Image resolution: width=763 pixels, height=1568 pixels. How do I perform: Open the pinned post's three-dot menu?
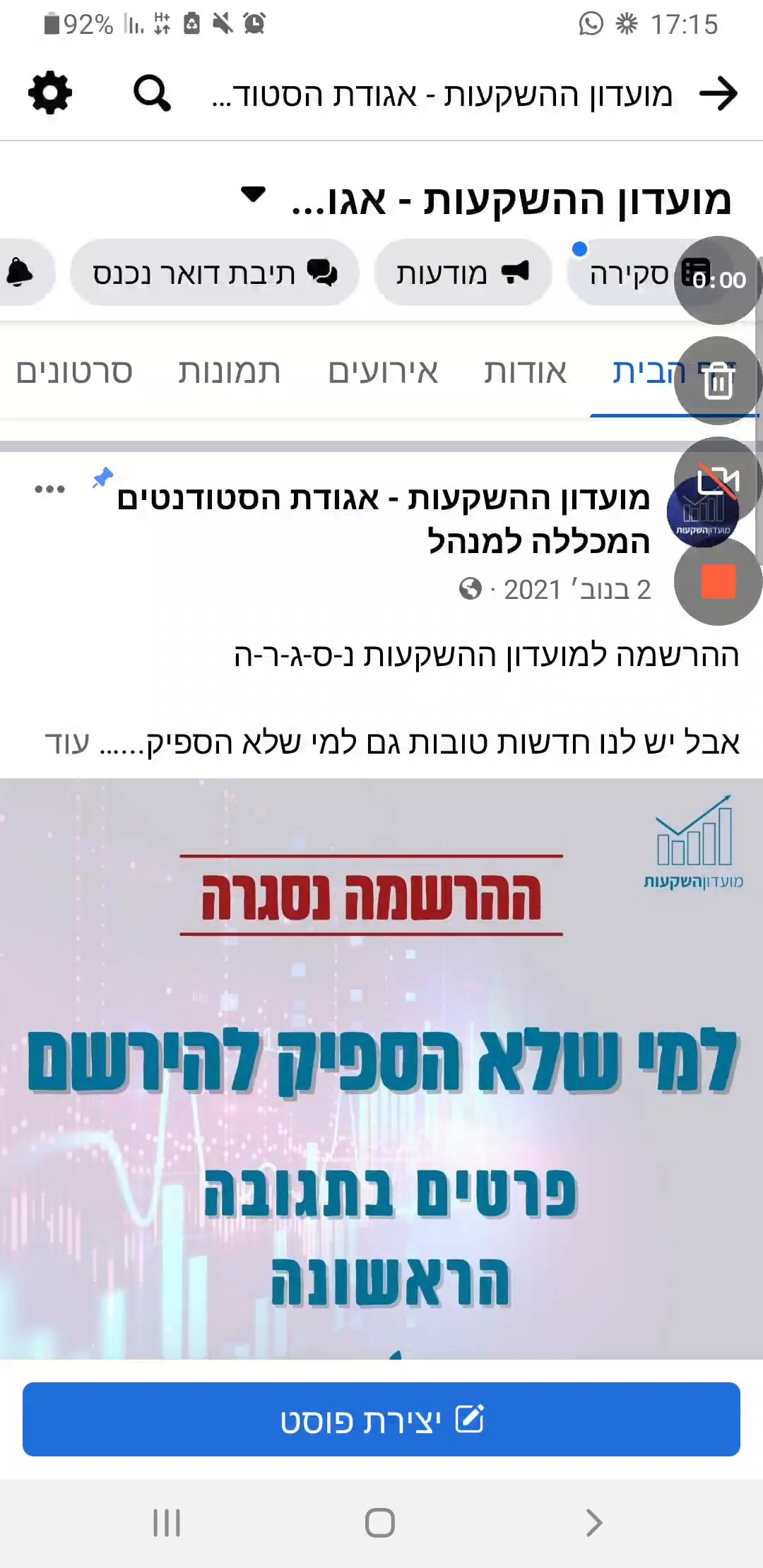click(49, 489)
